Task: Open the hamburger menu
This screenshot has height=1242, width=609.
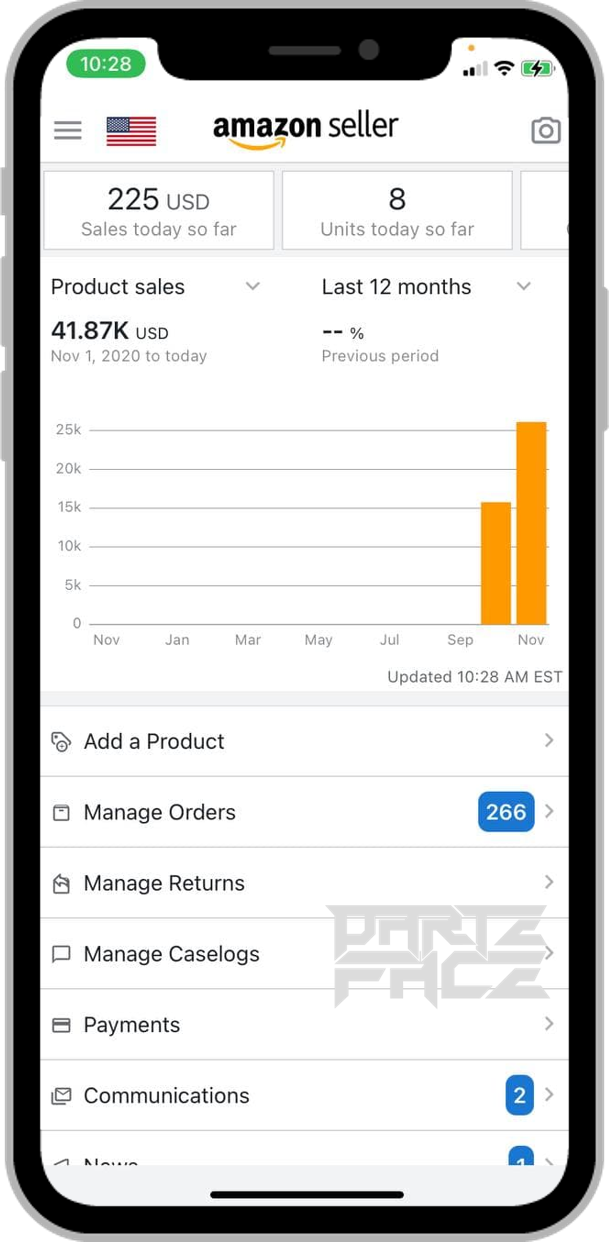Action: point(68,130)
